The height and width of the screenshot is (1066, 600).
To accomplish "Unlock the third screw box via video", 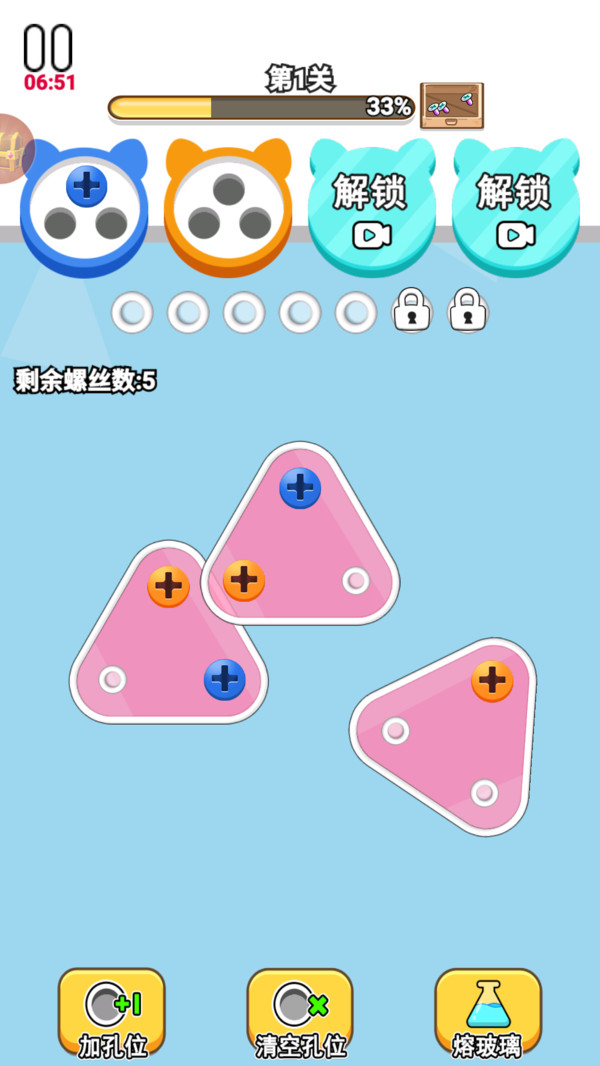I will point(370,209).
